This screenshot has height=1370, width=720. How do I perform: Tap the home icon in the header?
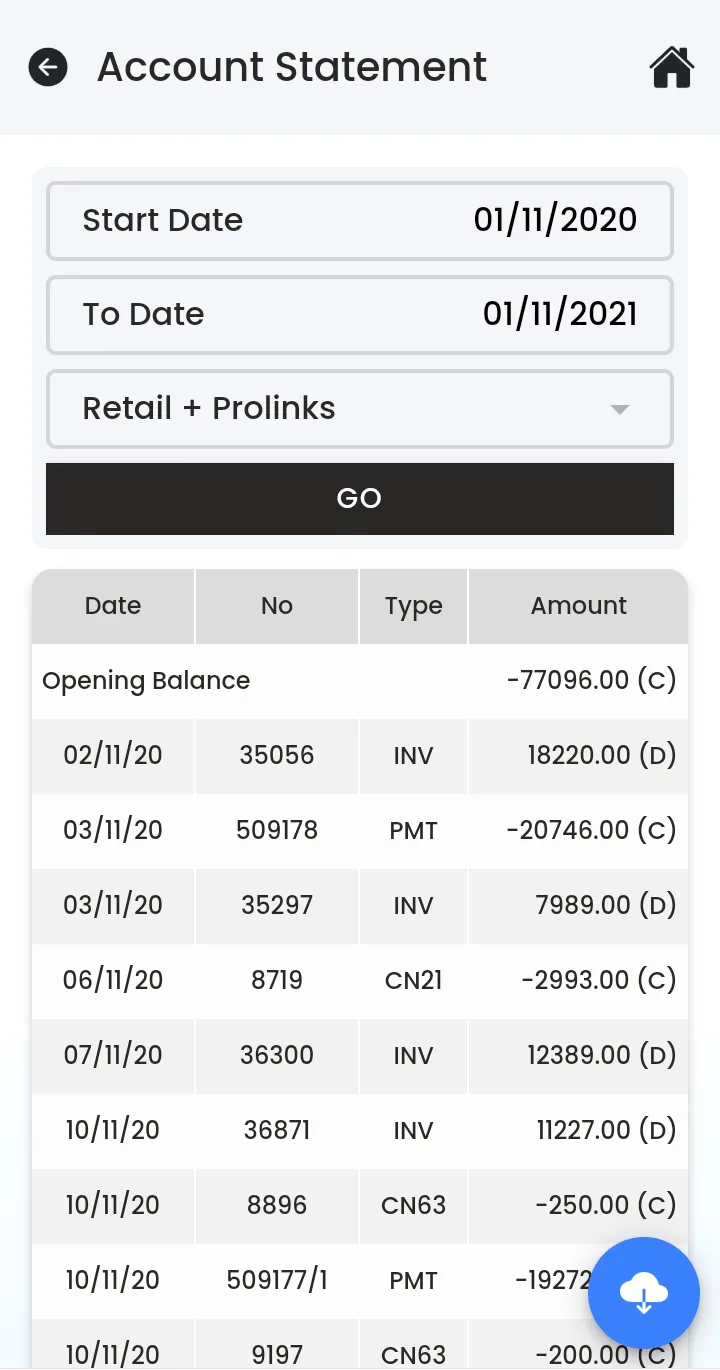pos(671,67)
